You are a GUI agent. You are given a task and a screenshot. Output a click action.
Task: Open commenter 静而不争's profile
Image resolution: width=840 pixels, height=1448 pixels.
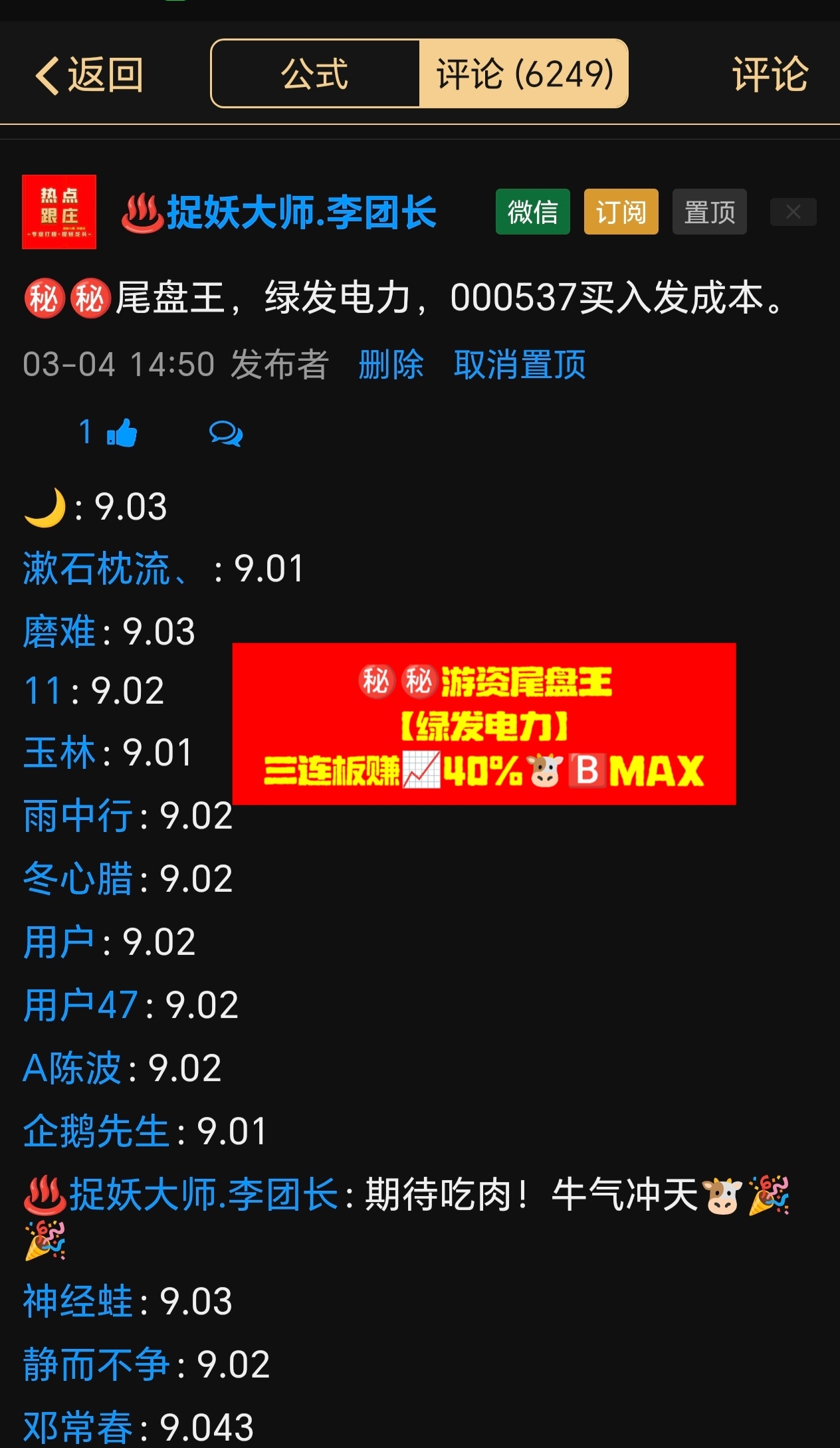(x=96, y=1364)
